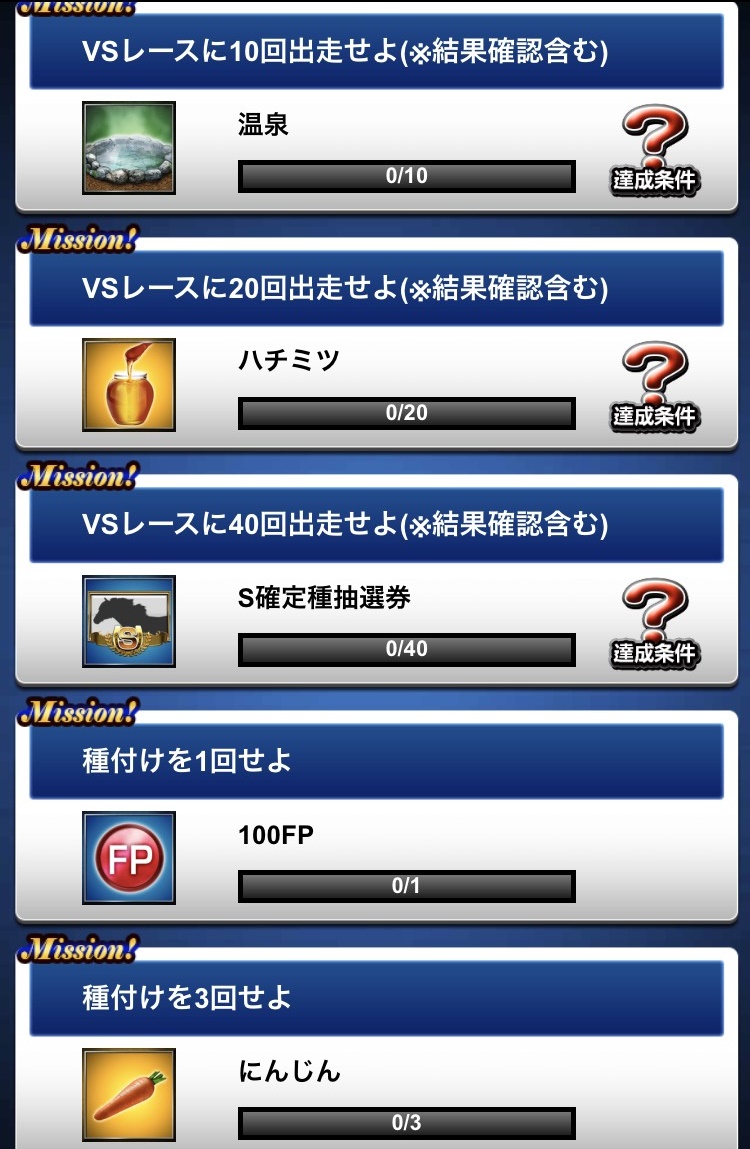View 達成条件 for the 10回出走 mission

[x=655, y=150]
